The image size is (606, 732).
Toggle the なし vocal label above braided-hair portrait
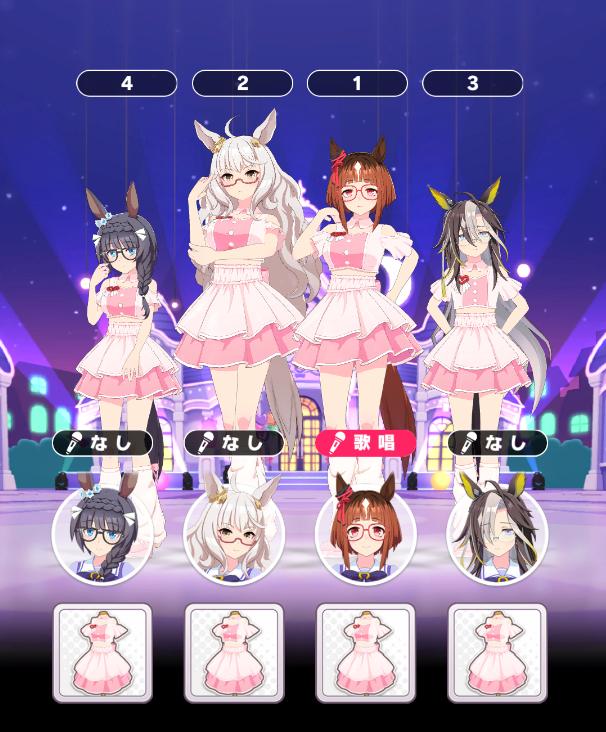point(103,443)
